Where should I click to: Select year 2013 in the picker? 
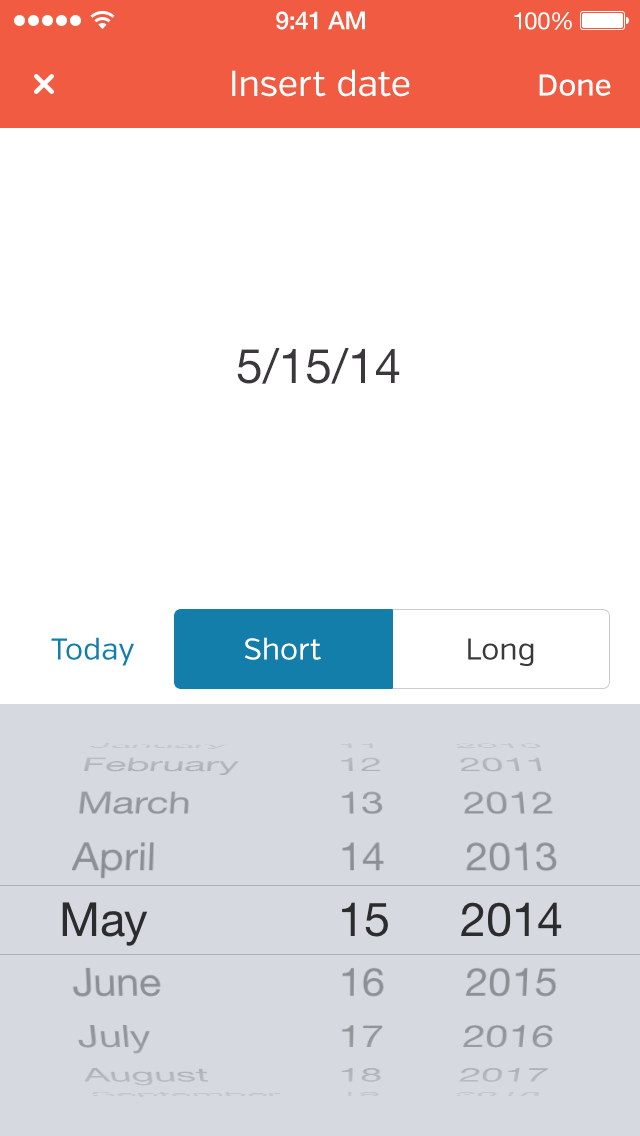click(510, 857)
